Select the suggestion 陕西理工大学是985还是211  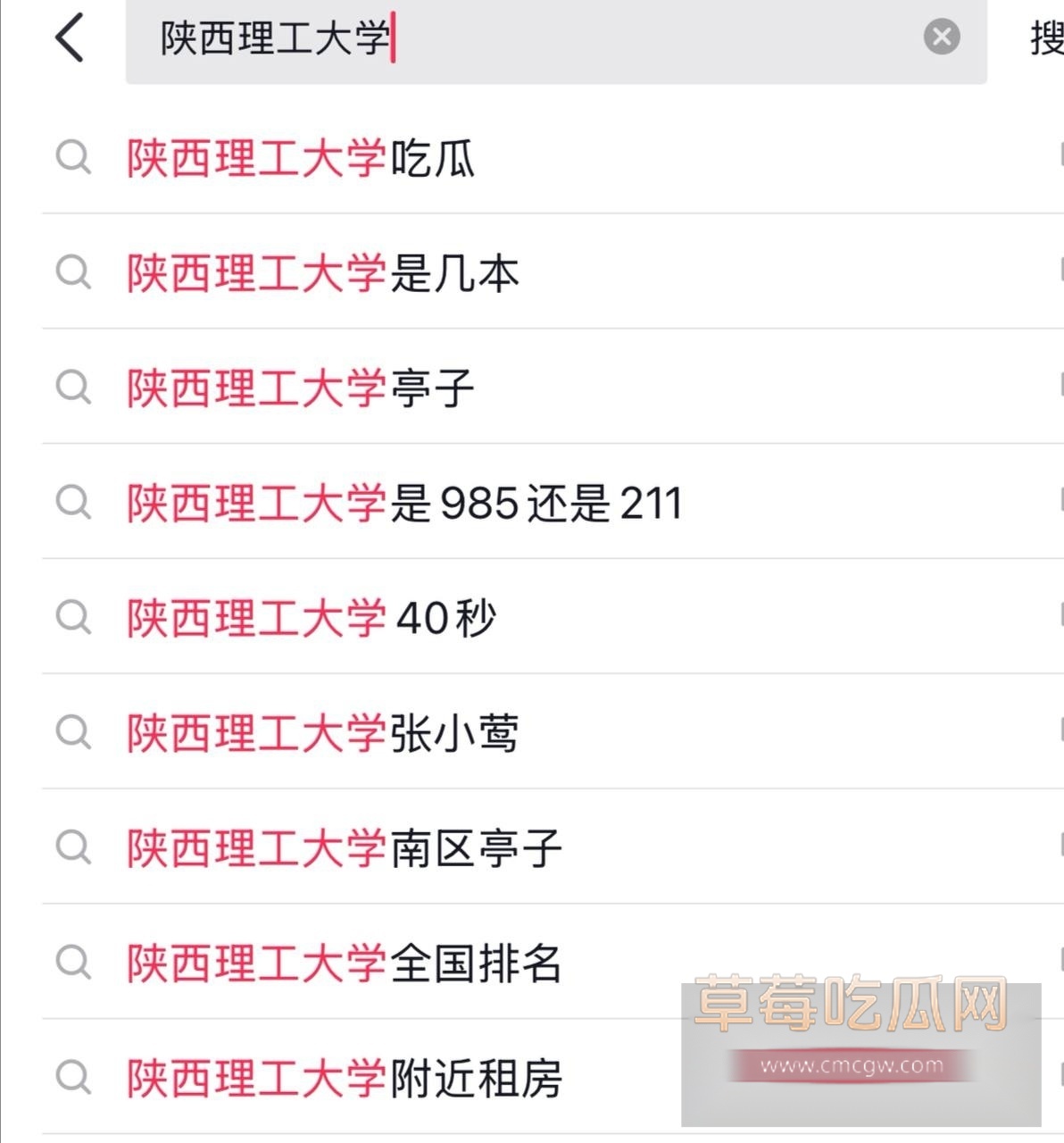(x=402, y=502)
